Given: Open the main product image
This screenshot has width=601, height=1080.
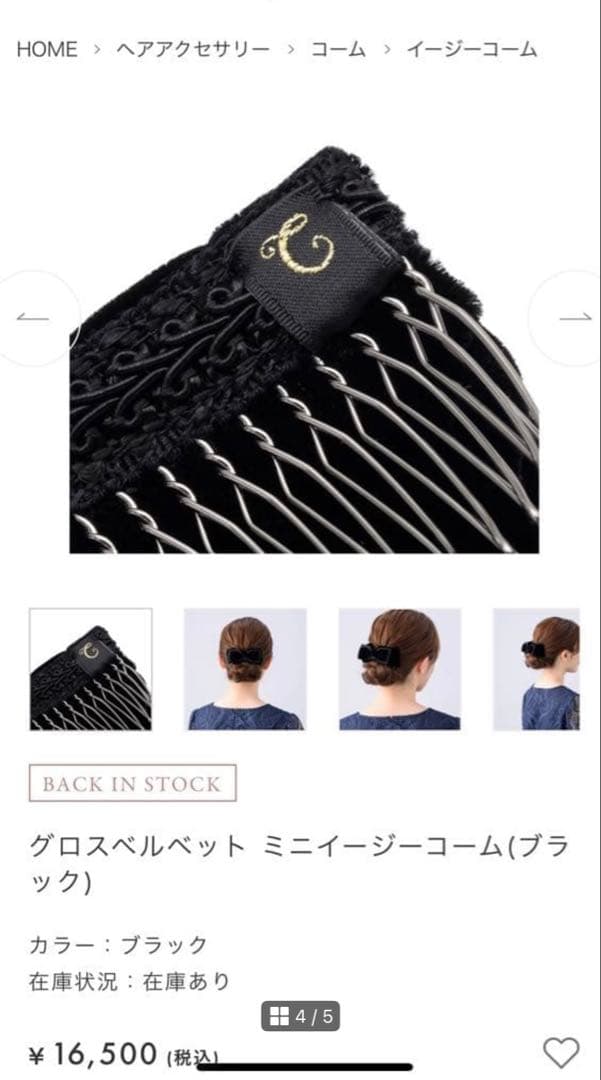Looking at the screenshot, I should 304,349.
